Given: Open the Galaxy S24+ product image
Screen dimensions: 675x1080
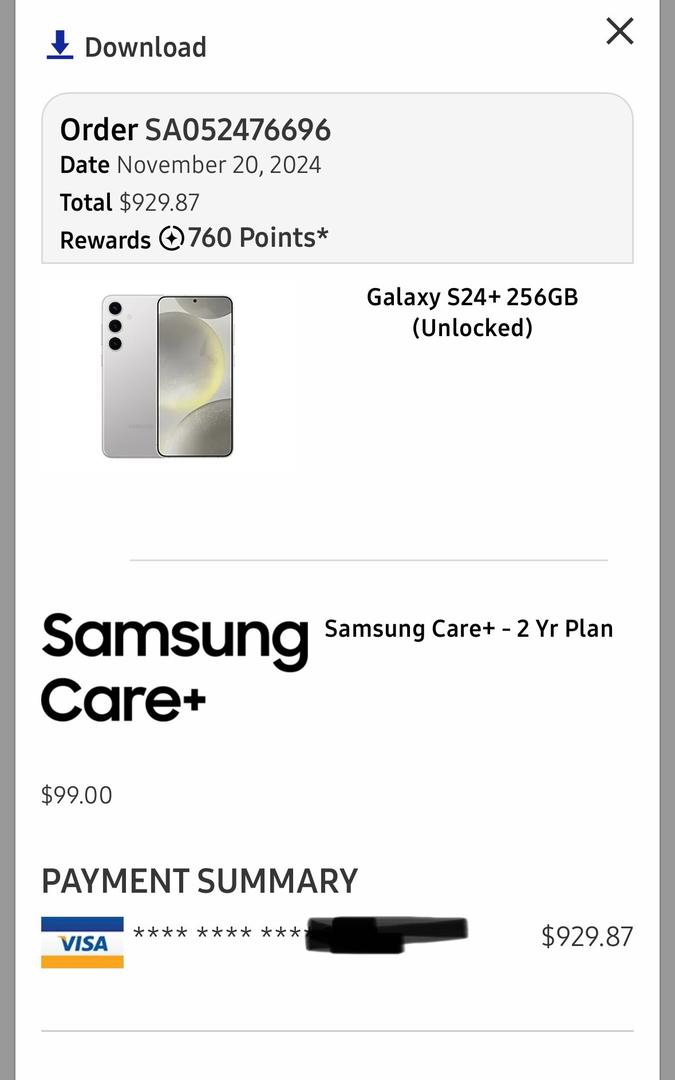Looking at the screenshot, I should click(167, 376).
